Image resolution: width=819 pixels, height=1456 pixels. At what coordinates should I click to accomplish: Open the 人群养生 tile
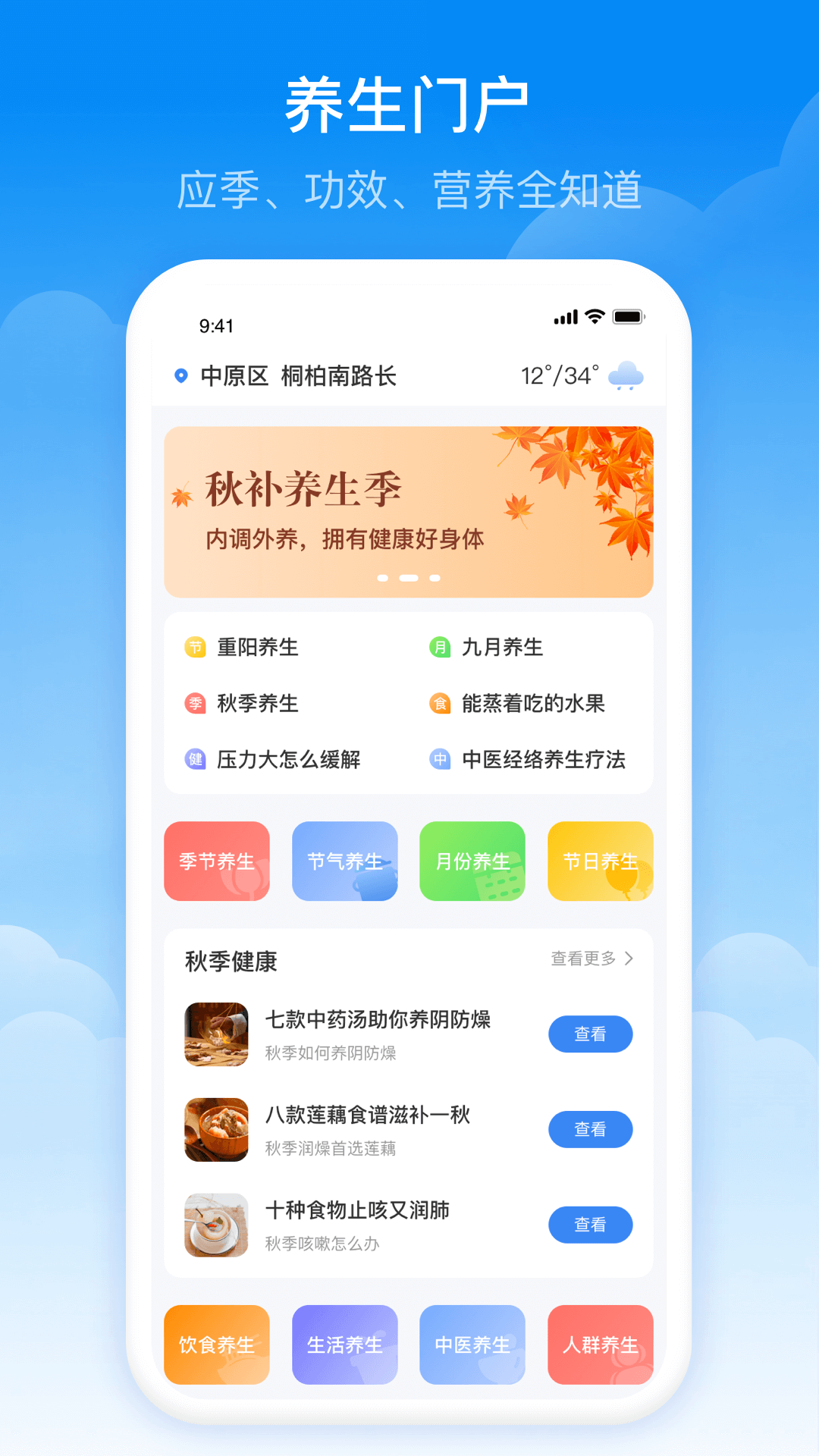coord(600,1344)
